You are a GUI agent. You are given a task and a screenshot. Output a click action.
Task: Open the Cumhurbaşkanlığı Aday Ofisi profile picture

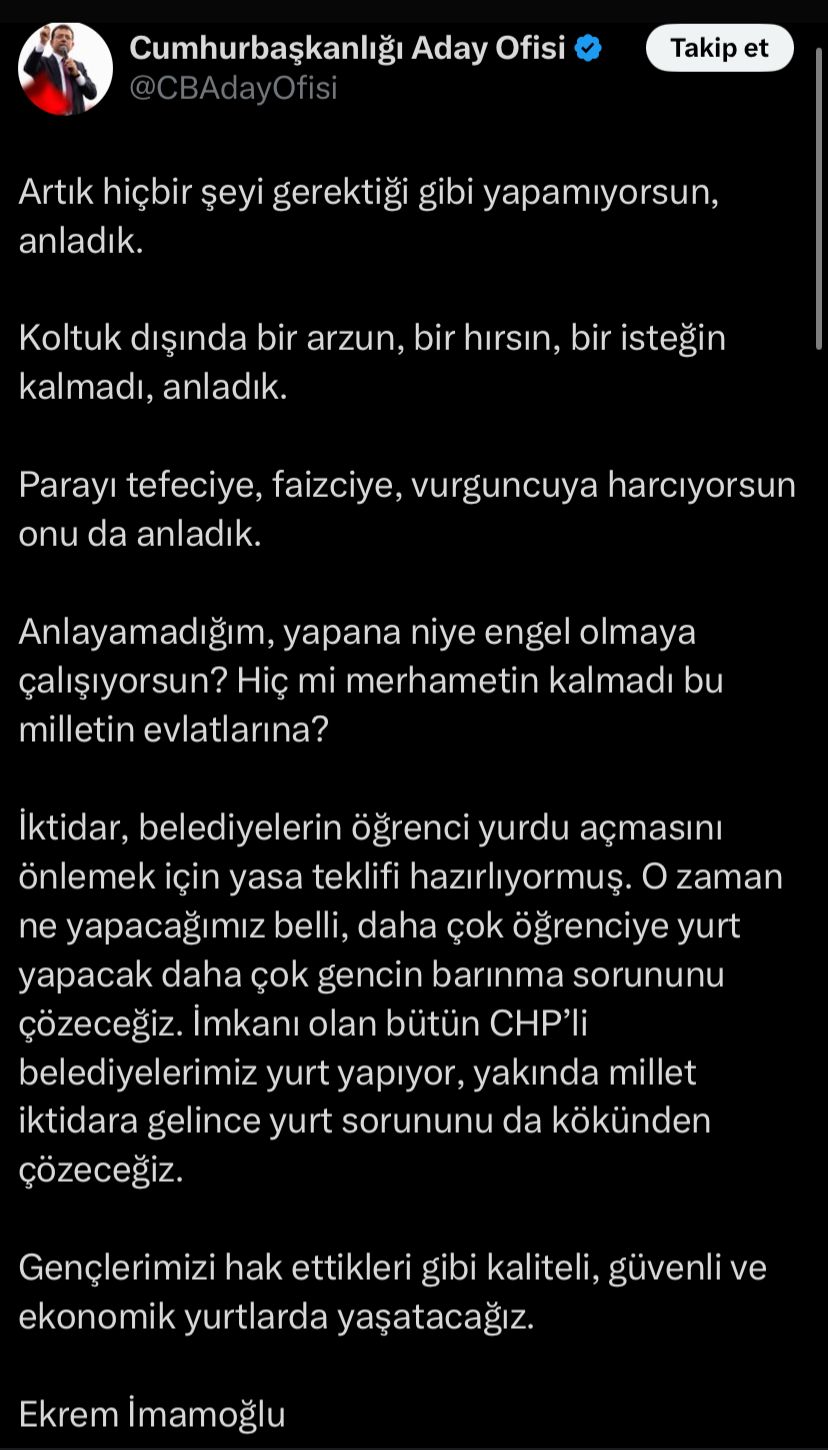(66, 69)
